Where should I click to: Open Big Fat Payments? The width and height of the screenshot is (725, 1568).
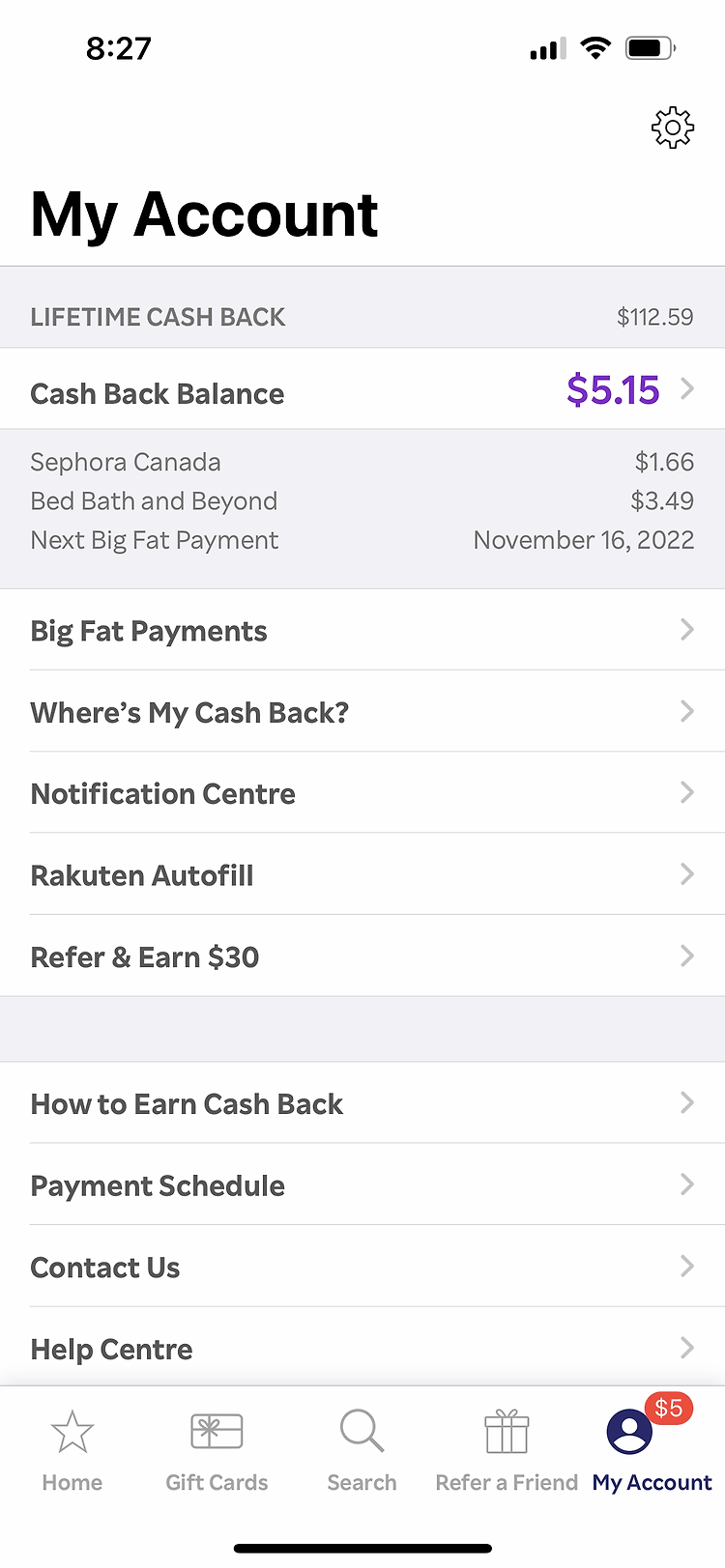click(362, 630)
